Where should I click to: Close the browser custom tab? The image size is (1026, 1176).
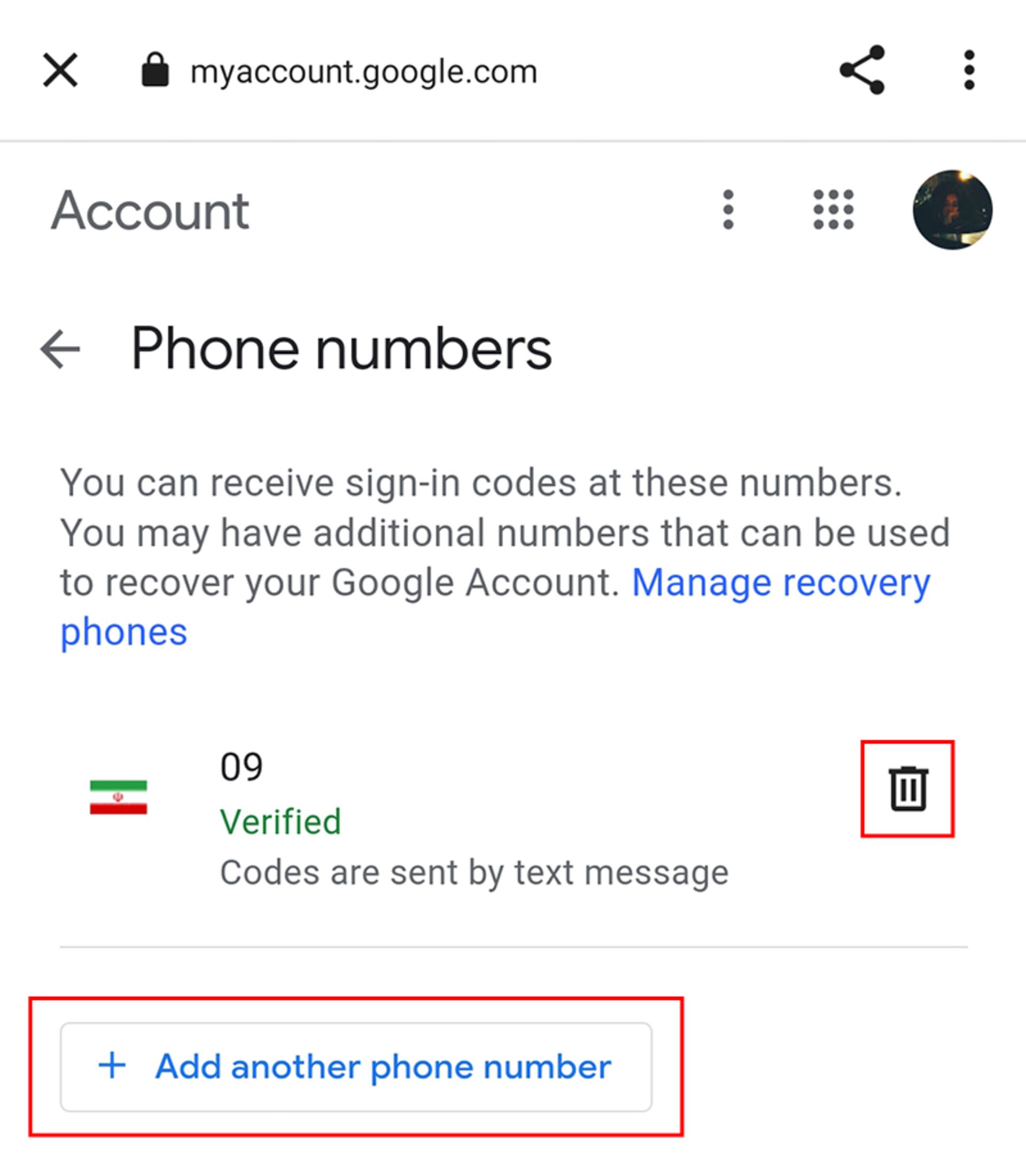(x=60, y=71)
